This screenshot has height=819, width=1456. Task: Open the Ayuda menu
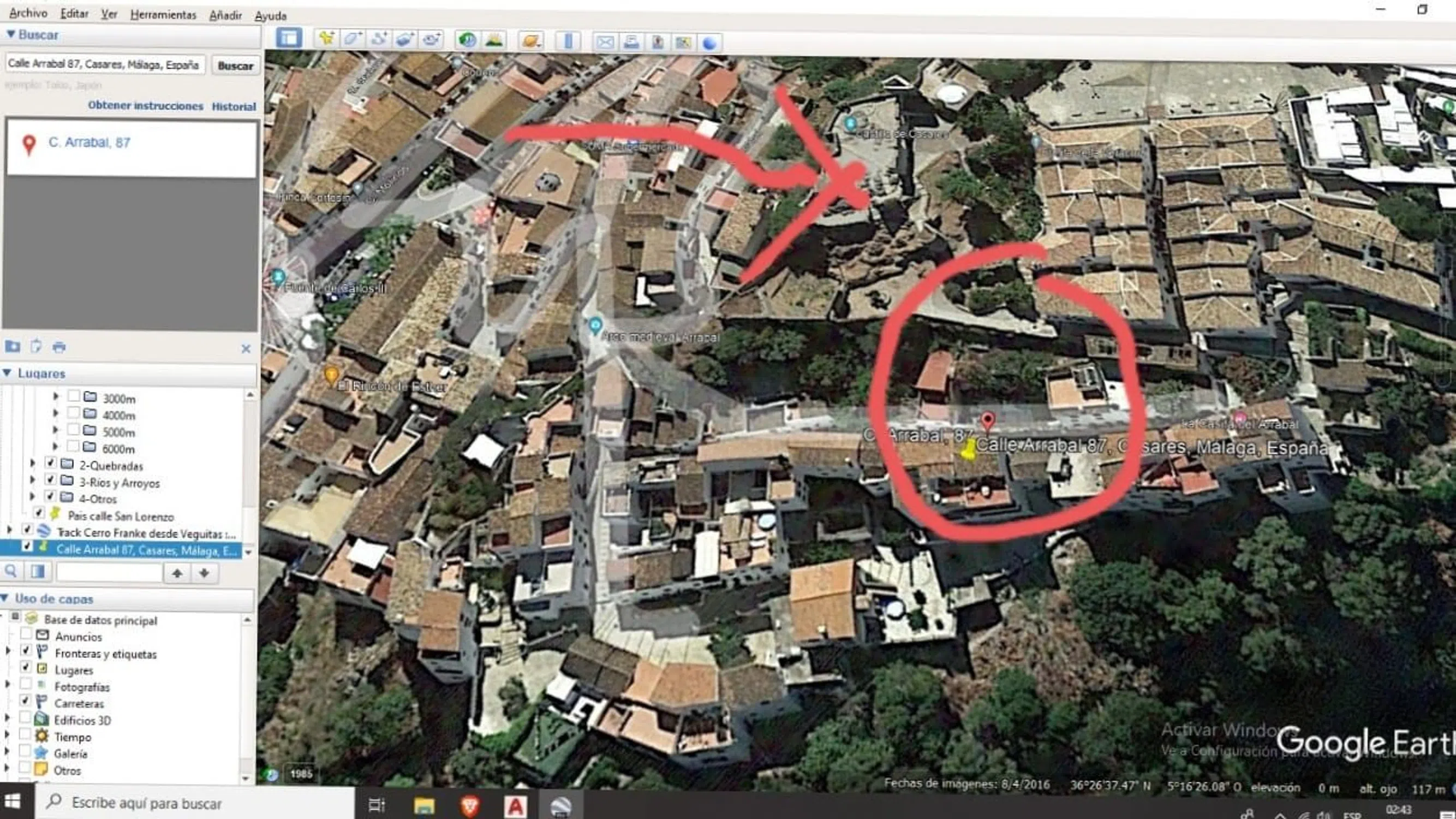[x=270, y=16]
